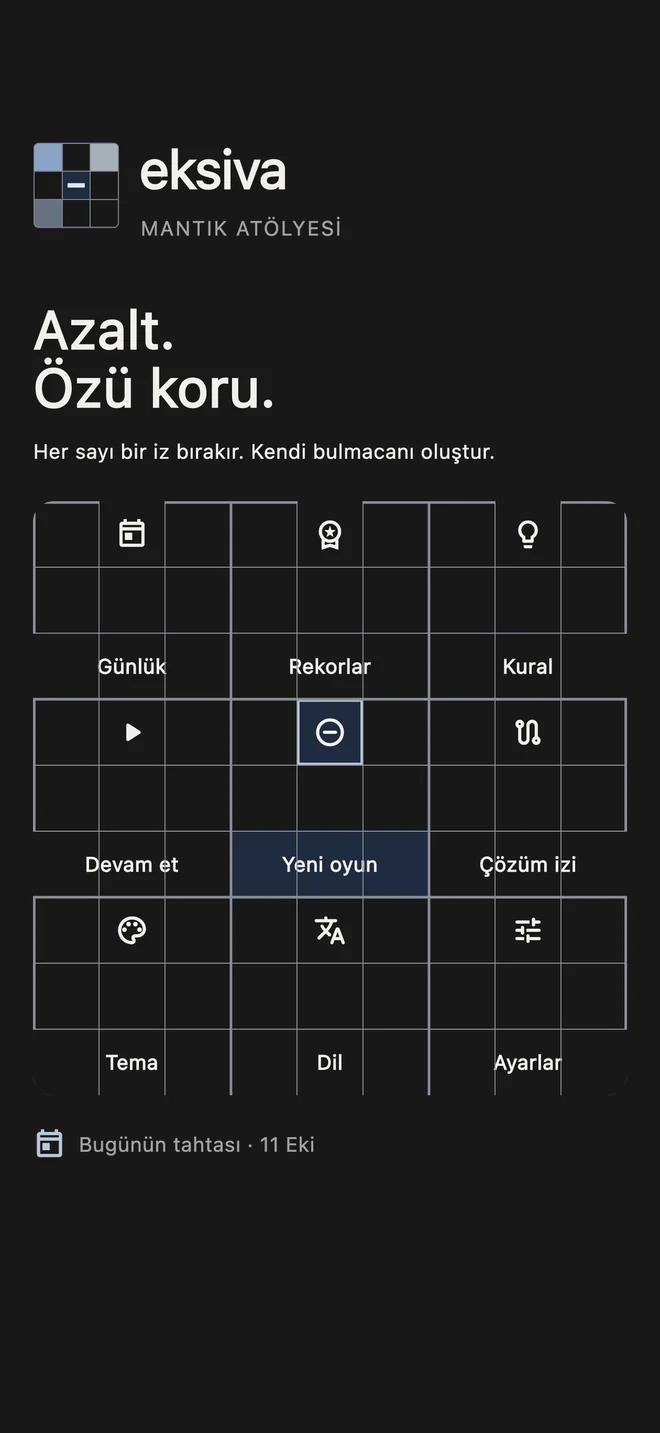Open Ayarlar settings
The width and height of the screenshot is (660, 1433).
tap(528, 996)
